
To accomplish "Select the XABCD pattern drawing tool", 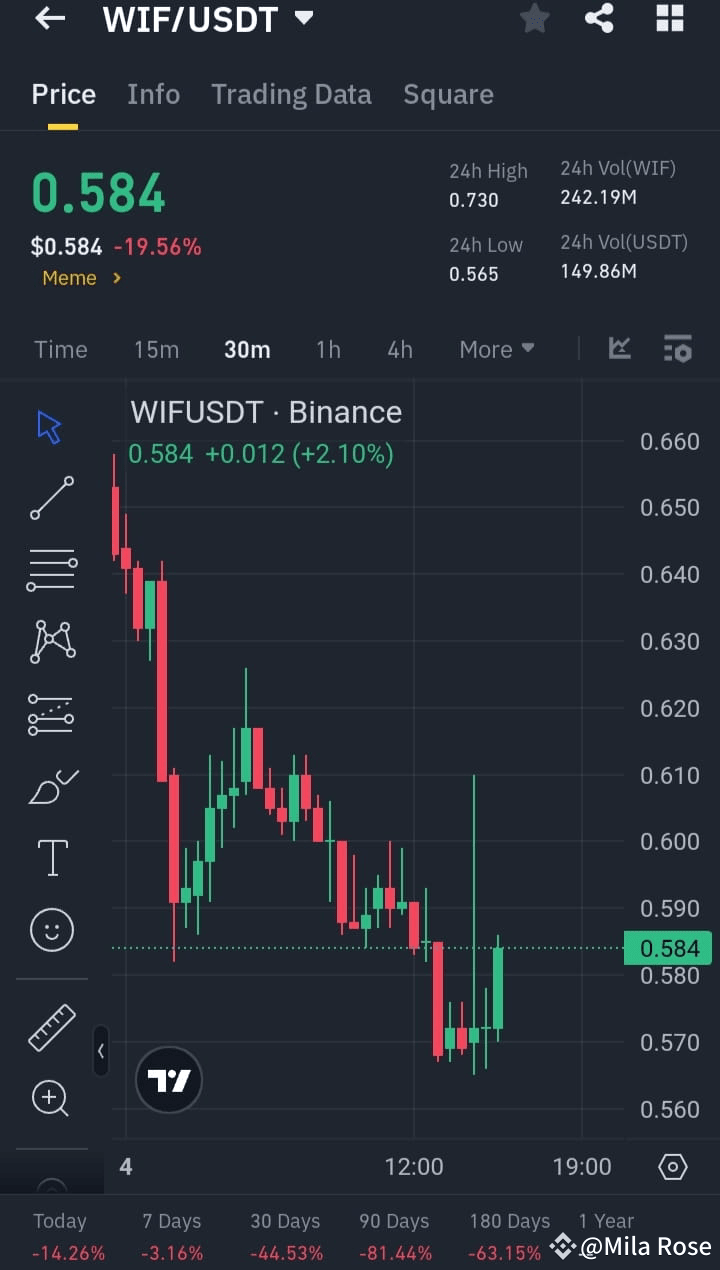I will [51, 641].
